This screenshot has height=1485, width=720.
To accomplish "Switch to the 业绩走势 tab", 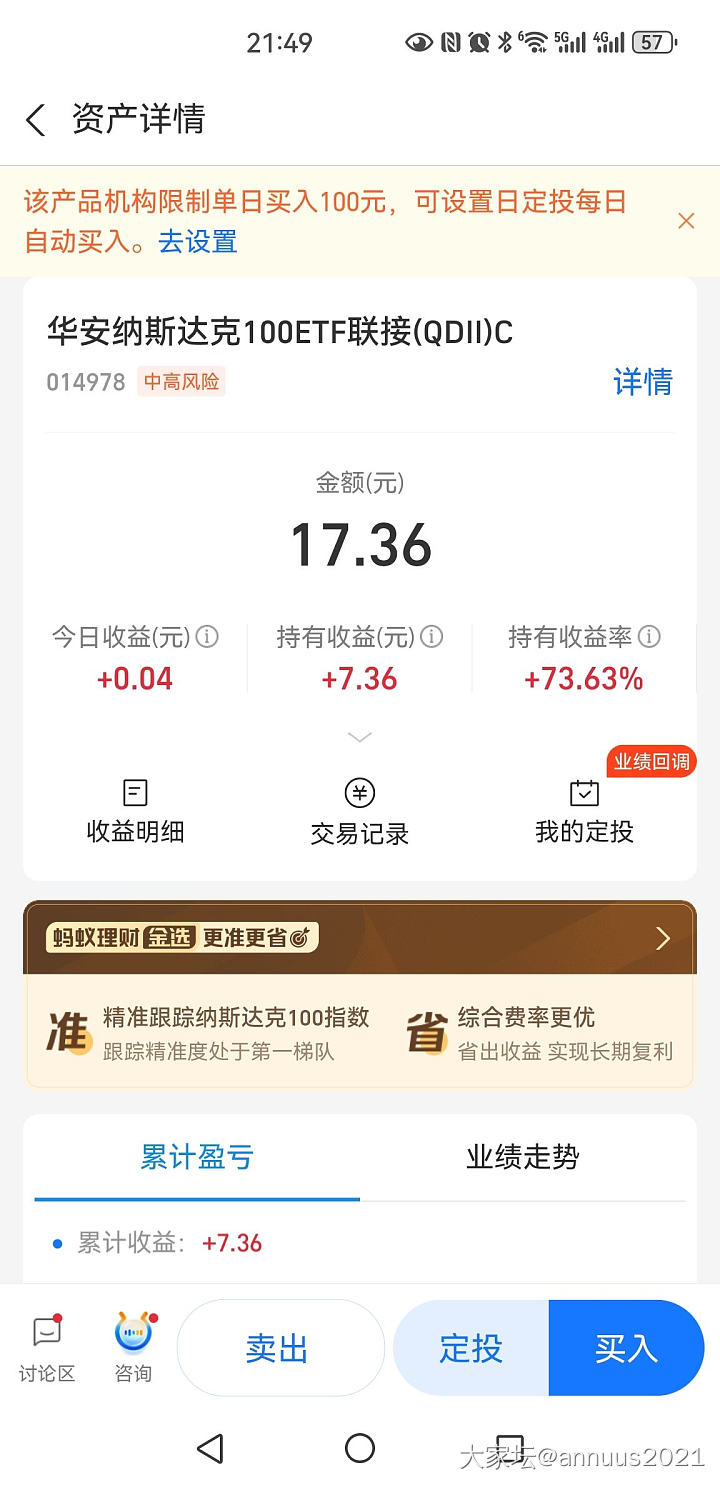I will [523, 1158].
